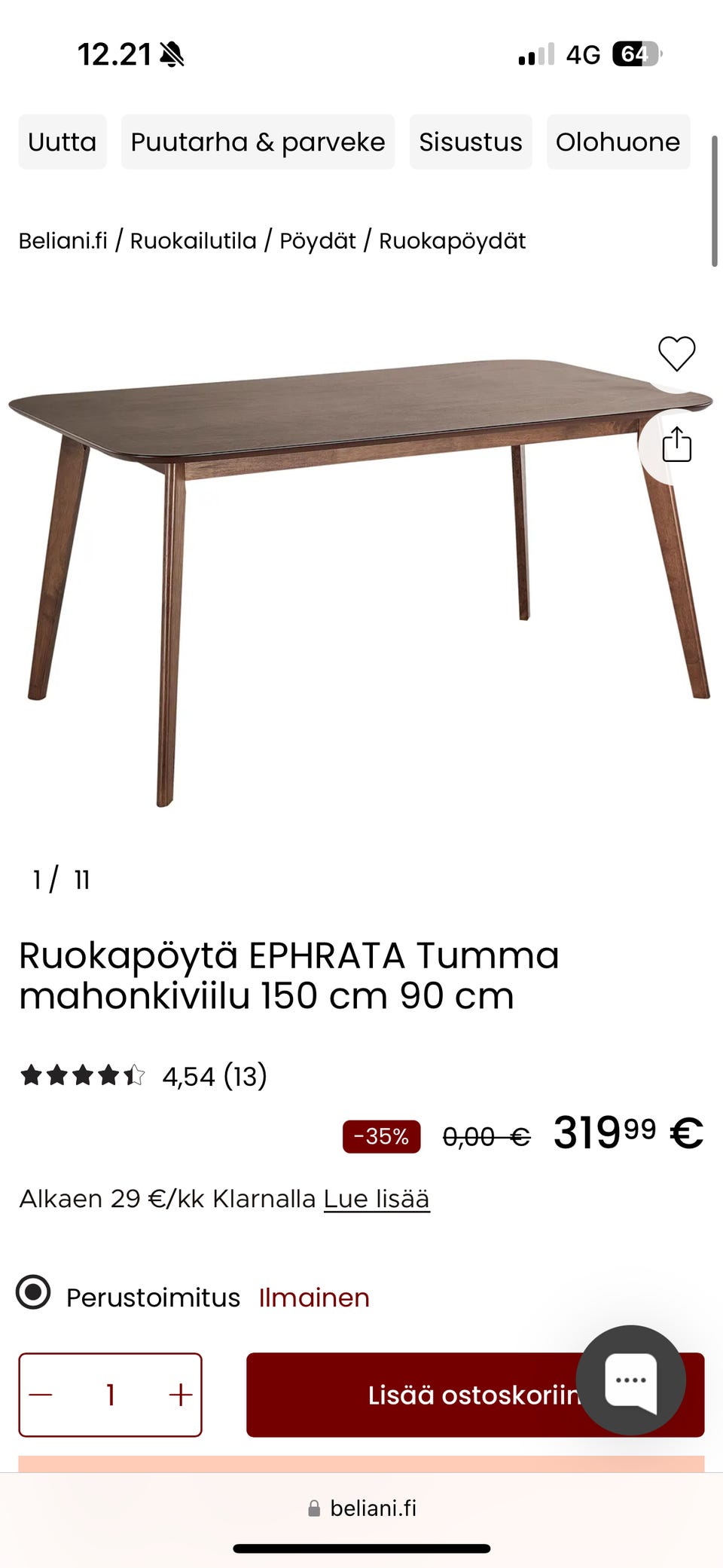Screen dimensions: 723x1568
Task: Tap the 4G network indicator
Action: click(584, 53)
